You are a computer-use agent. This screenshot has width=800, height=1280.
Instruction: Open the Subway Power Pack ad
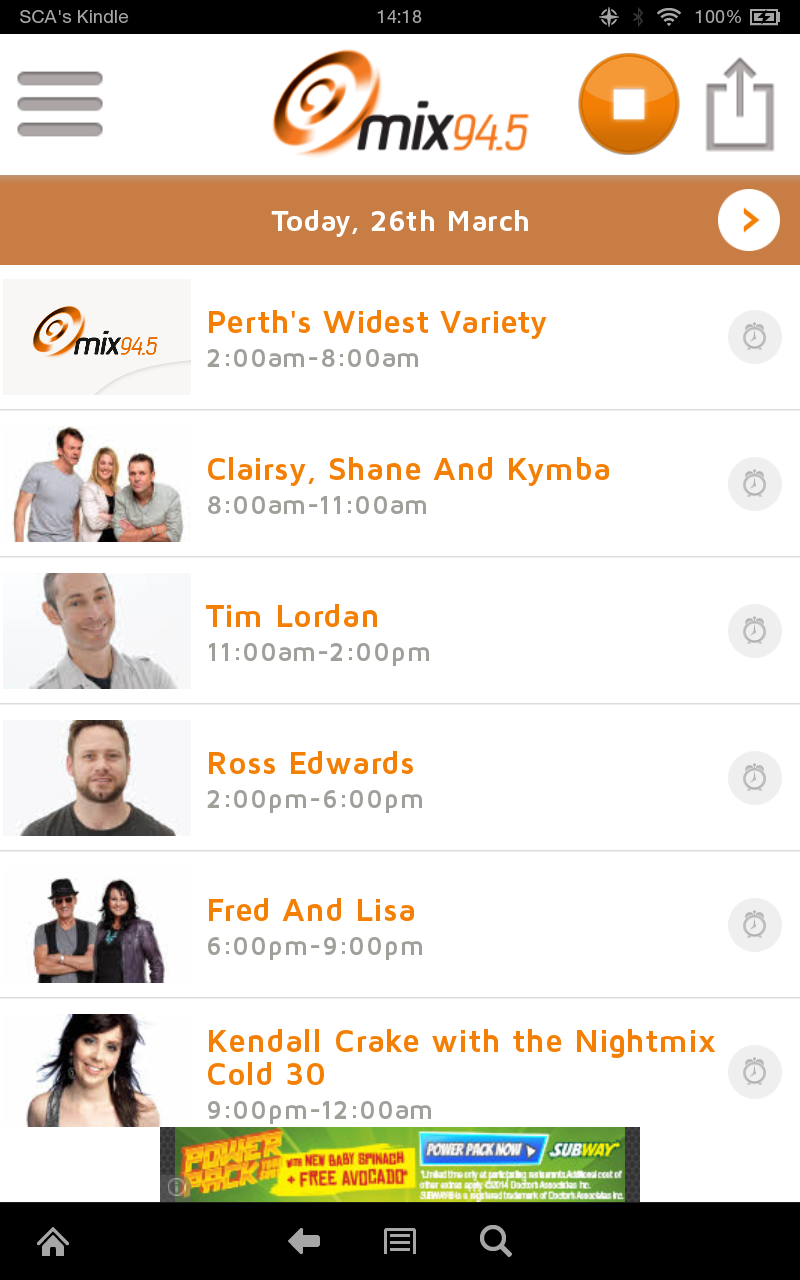pos(400,1165)
